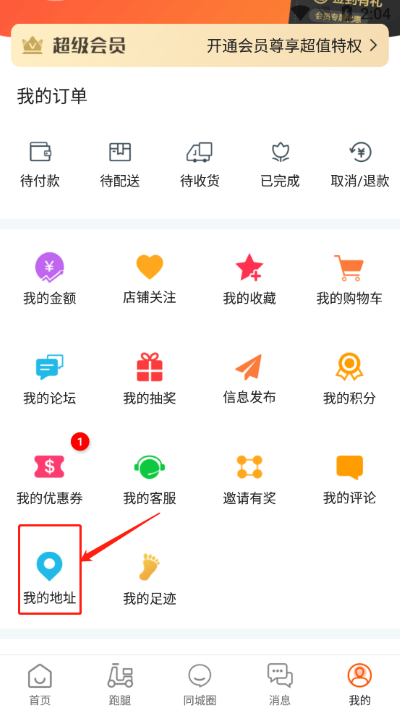This screenshot has height=711, width=400.
Task: View 我的足迹 browsing history
Action: point(150,580)
